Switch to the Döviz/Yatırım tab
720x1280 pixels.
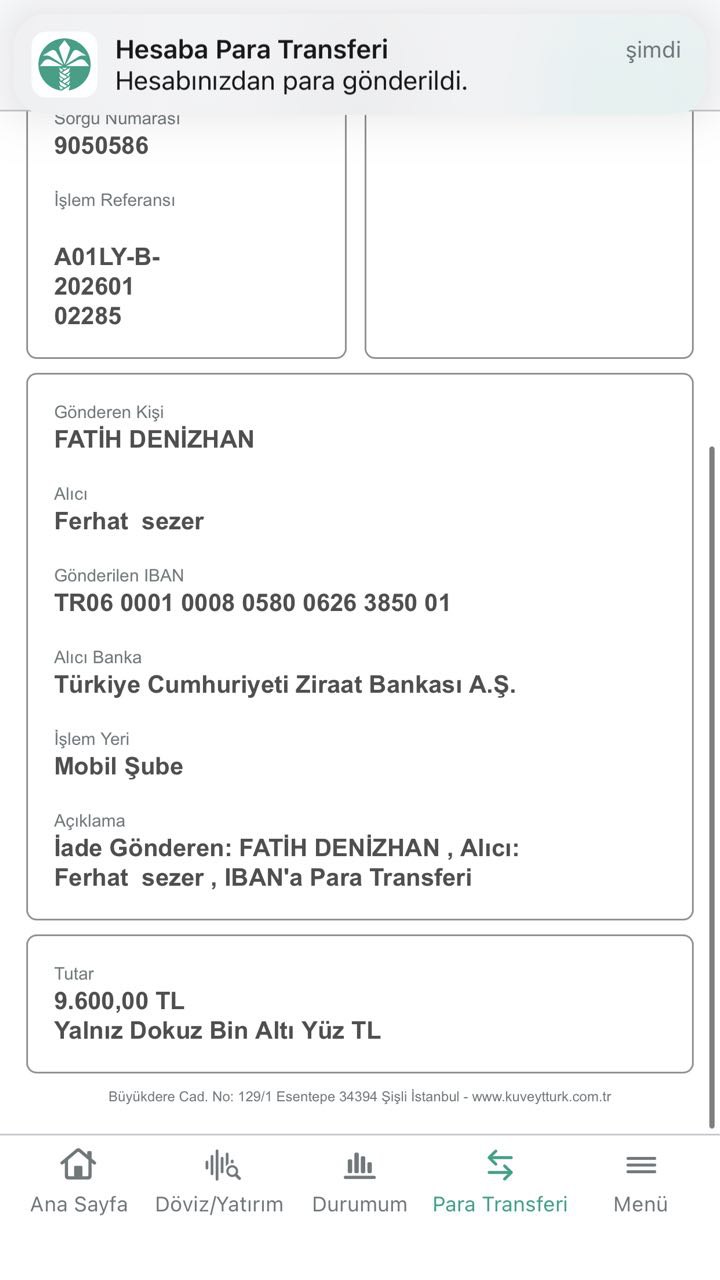(x=219, y=1182)
